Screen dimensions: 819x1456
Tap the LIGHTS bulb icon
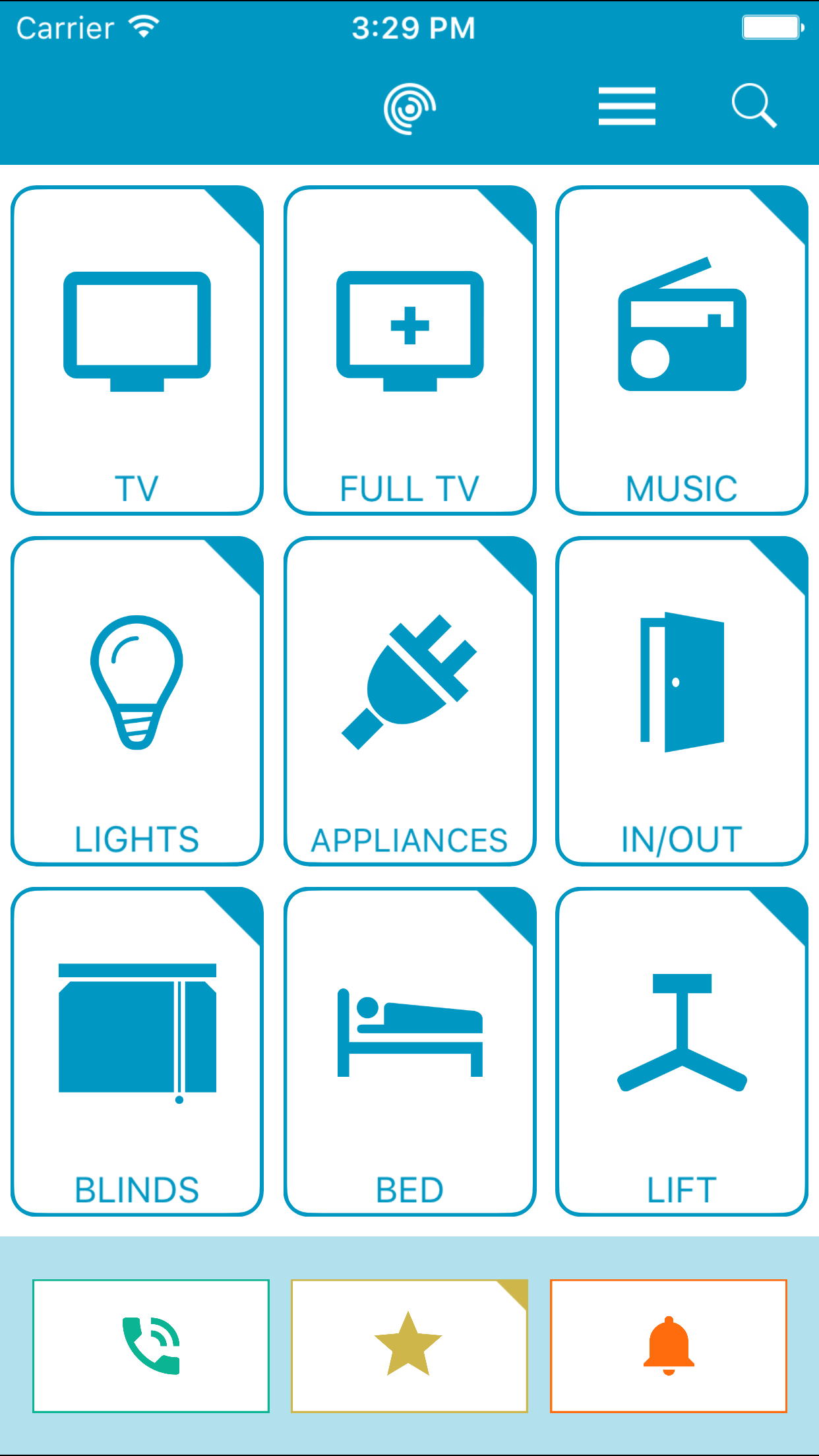[136, 692]
